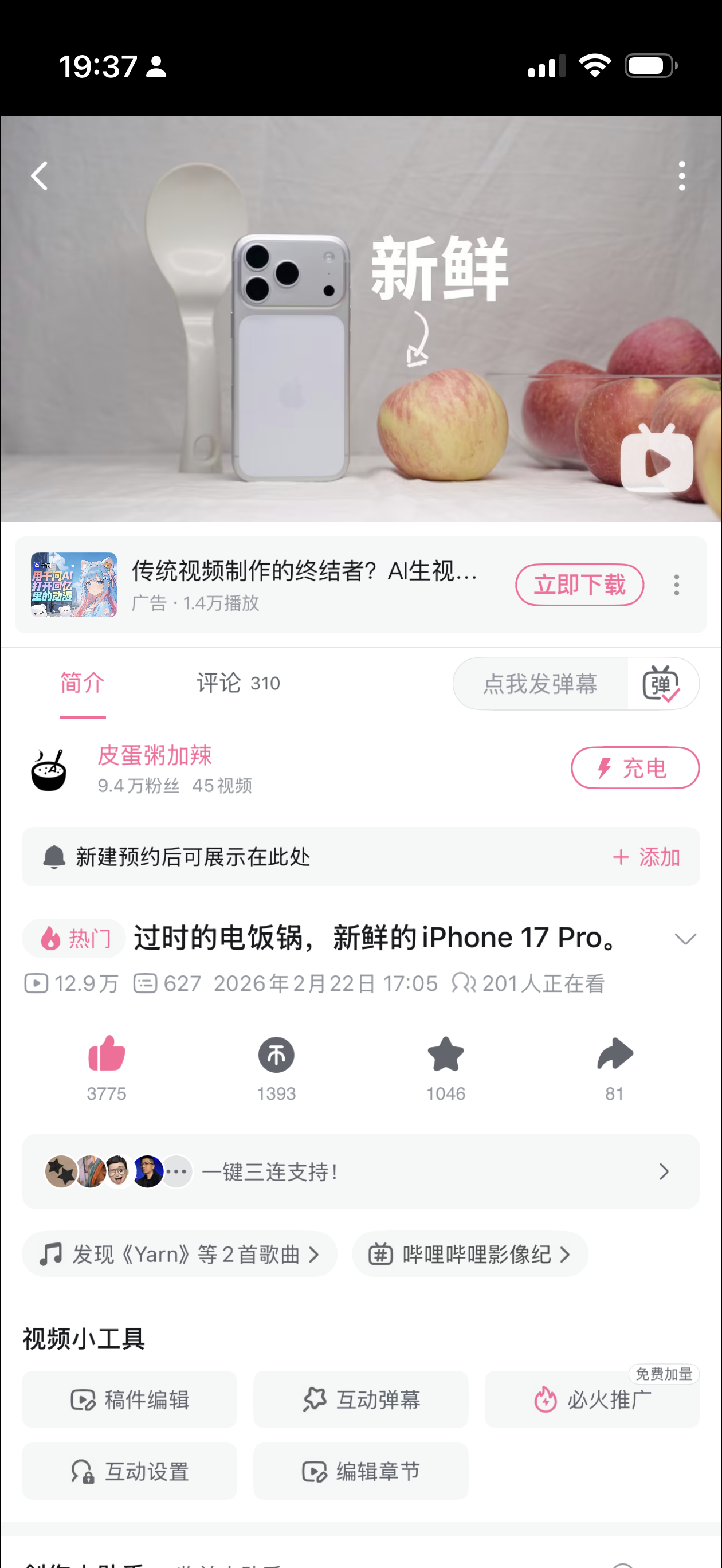Open 稿件编辑 tool
This screenshot has width=722, height=1568.
point(130,1400)
